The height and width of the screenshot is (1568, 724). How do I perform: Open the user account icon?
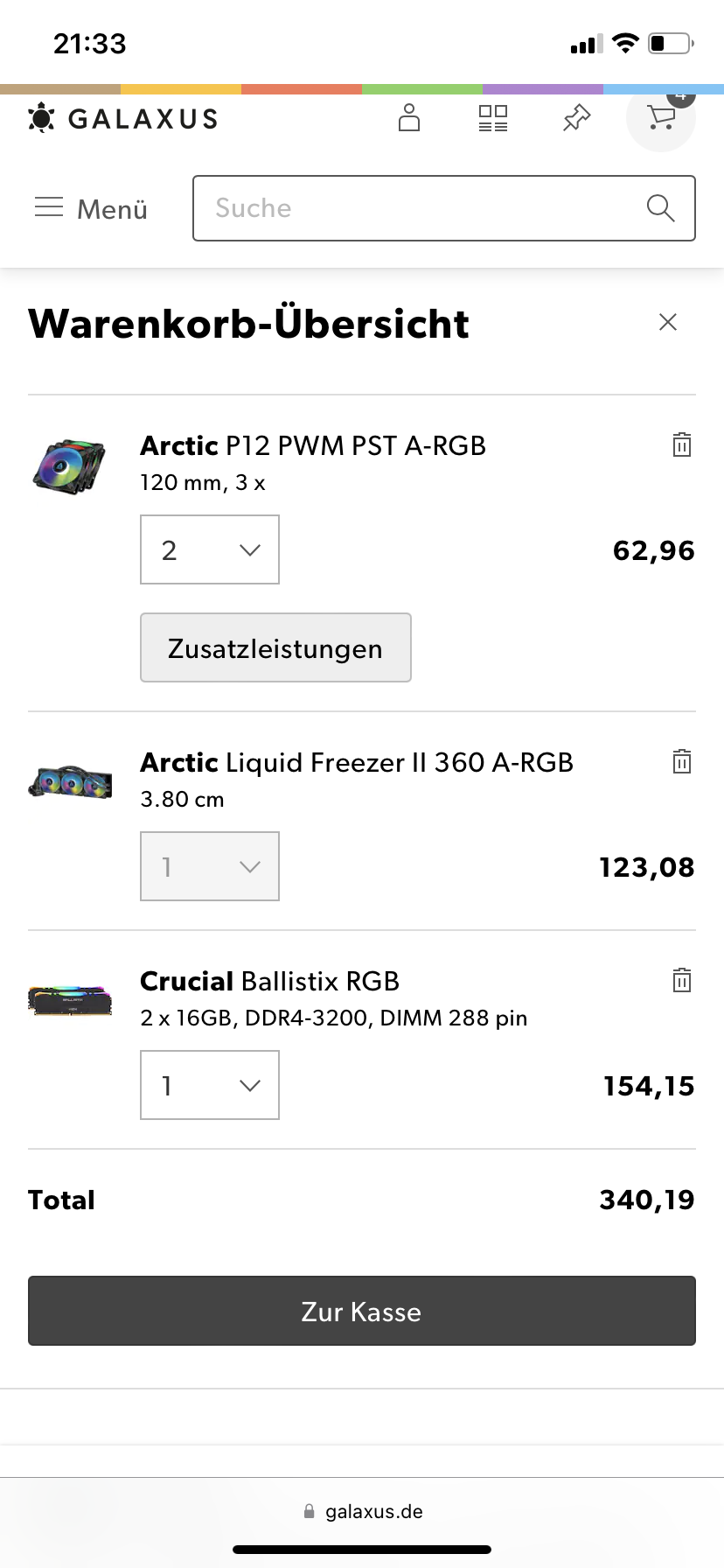[409, 118]
